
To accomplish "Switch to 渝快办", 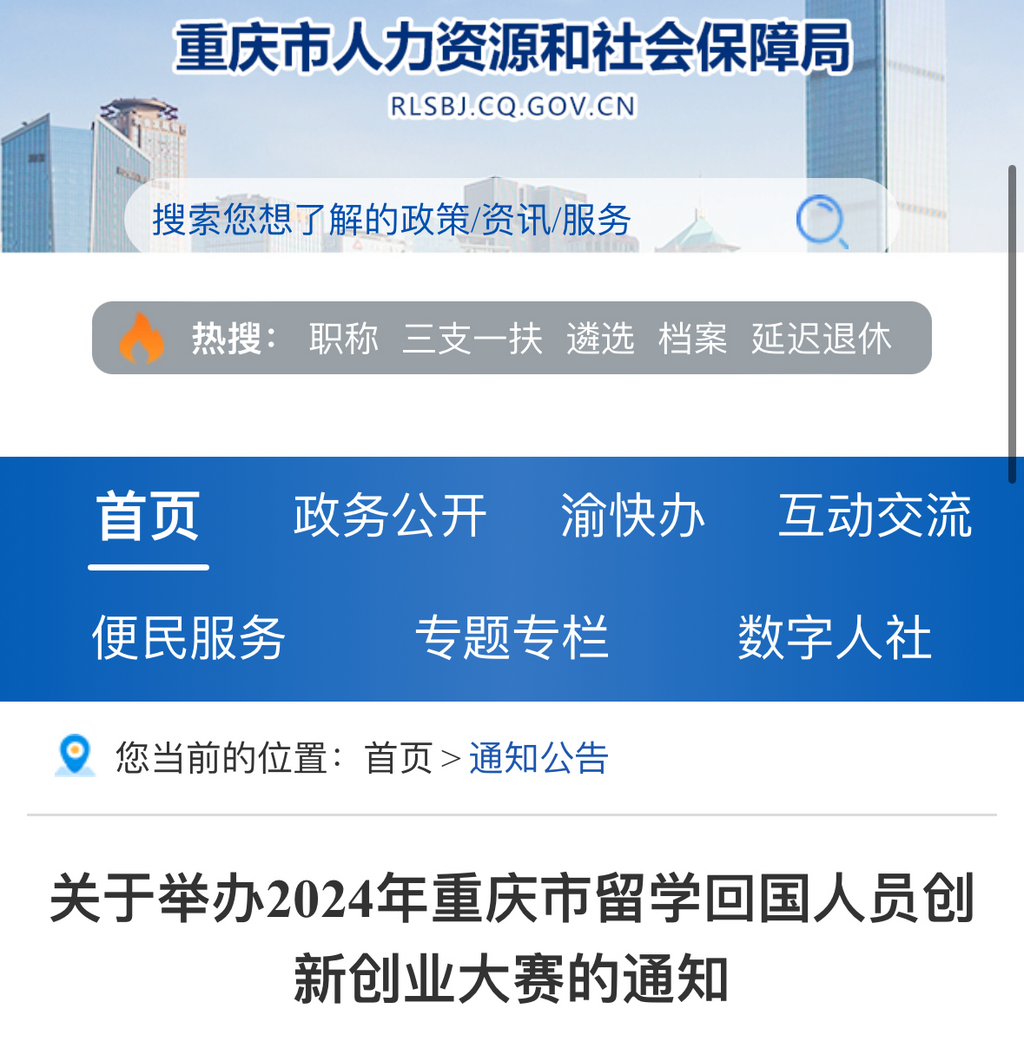I will coord(632,517).
